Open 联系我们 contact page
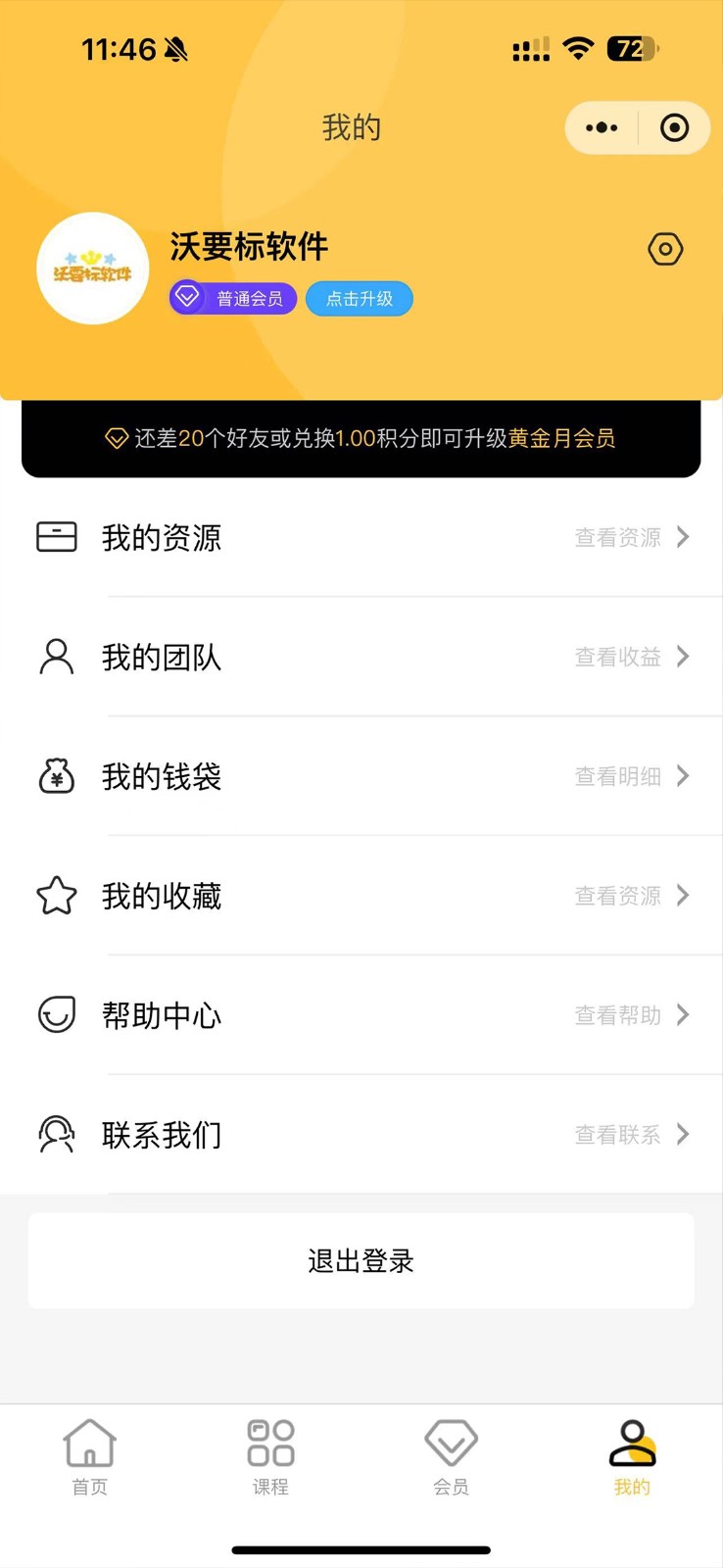This screenshot has width=723, height=1568. coord(361,1135)
